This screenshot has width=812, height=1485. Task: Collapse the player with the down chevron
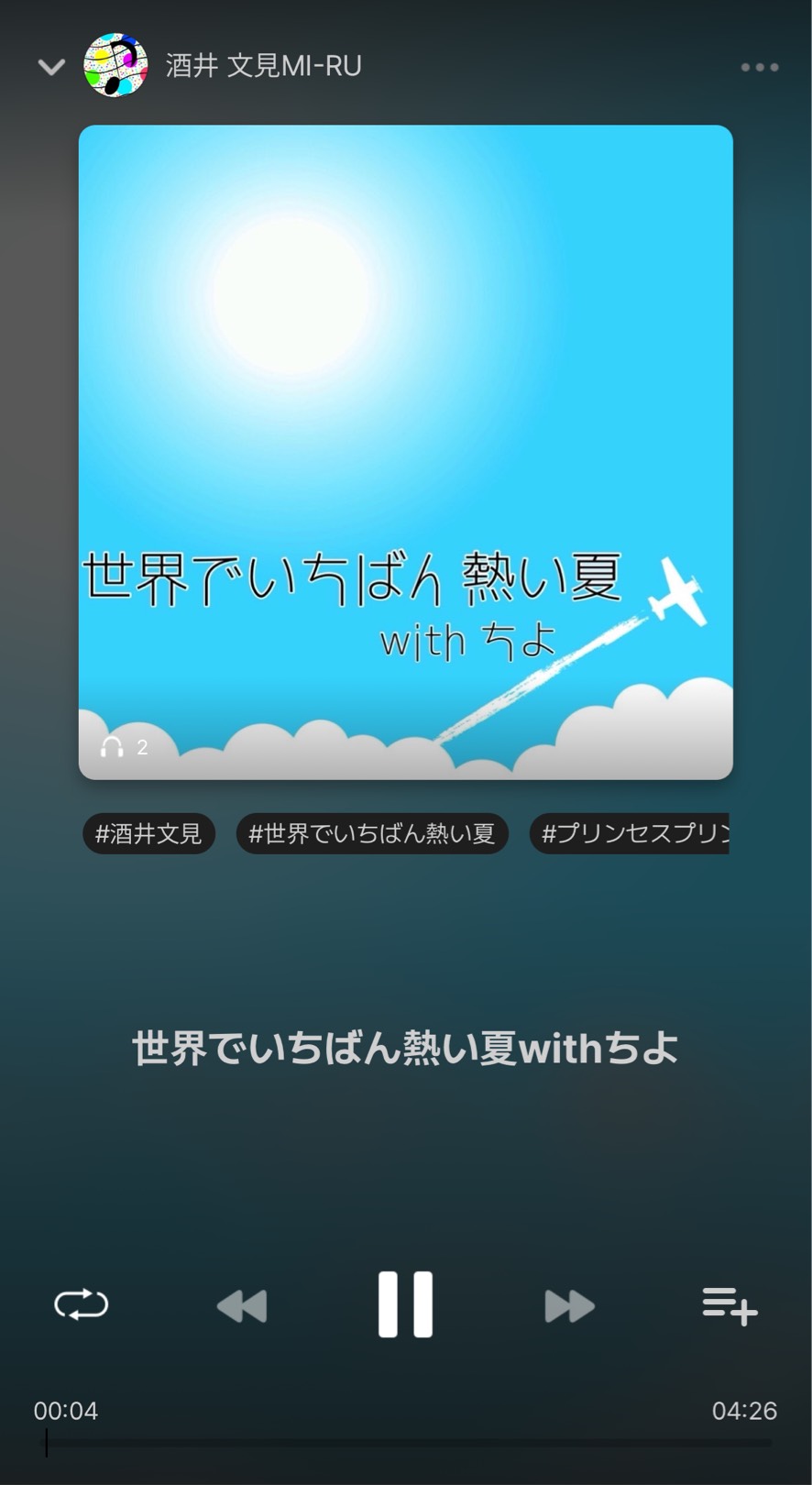(x=51, y=67)
